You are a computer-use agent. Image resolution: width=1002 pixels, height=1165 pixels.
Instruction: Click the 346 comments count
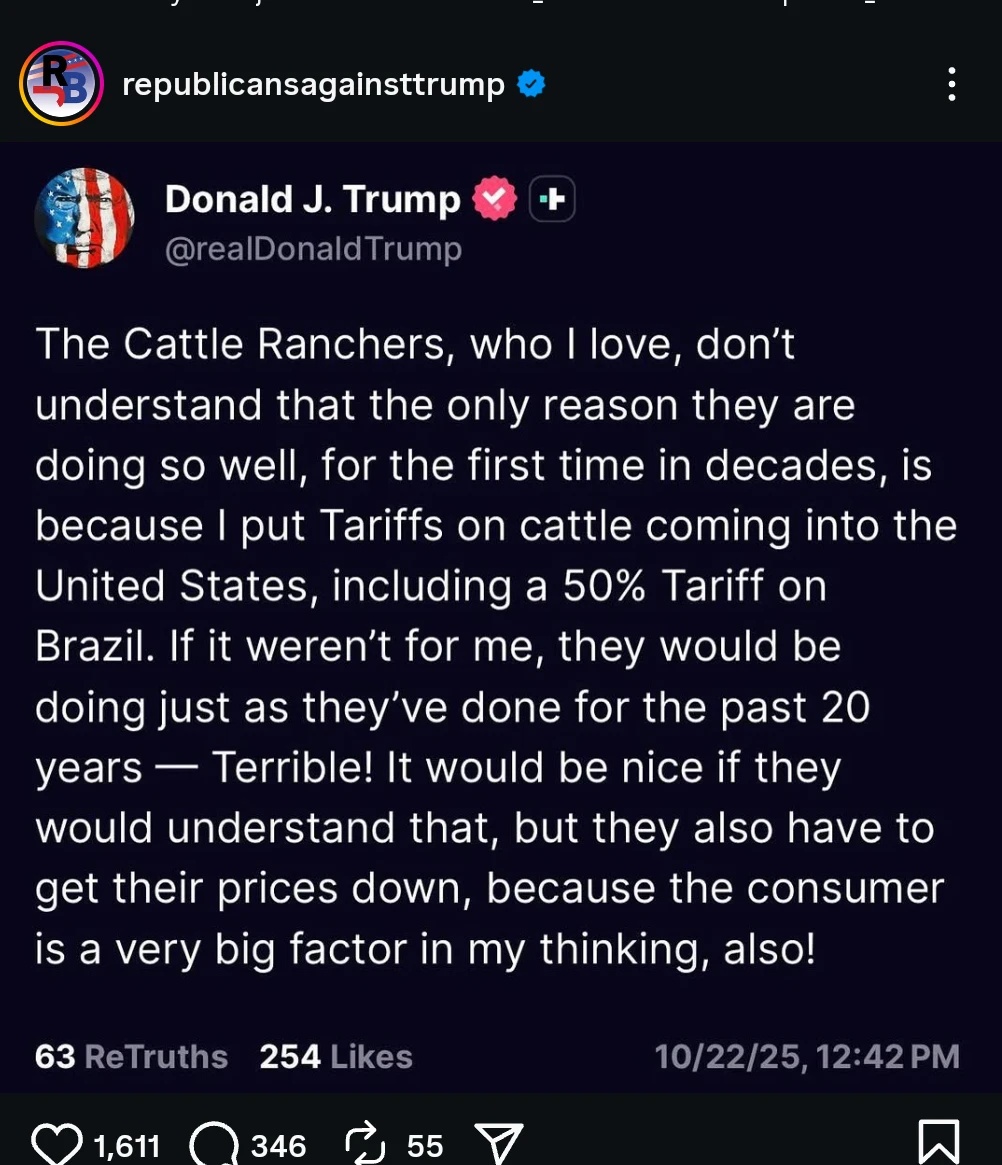pyautogui.click(x=278, y=1147)
